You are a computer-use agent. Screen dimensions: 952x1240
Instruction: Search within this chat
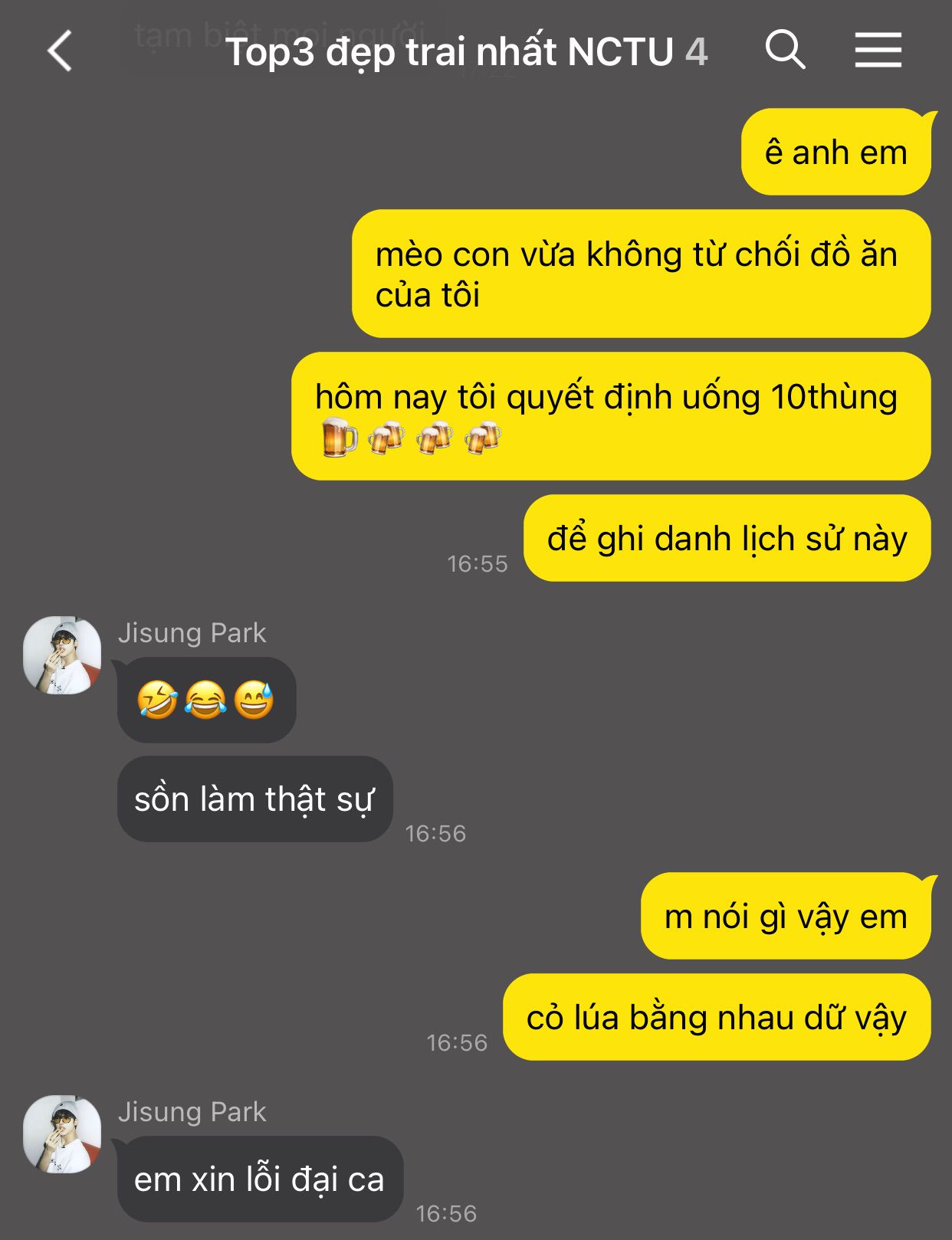coord(785,50)
